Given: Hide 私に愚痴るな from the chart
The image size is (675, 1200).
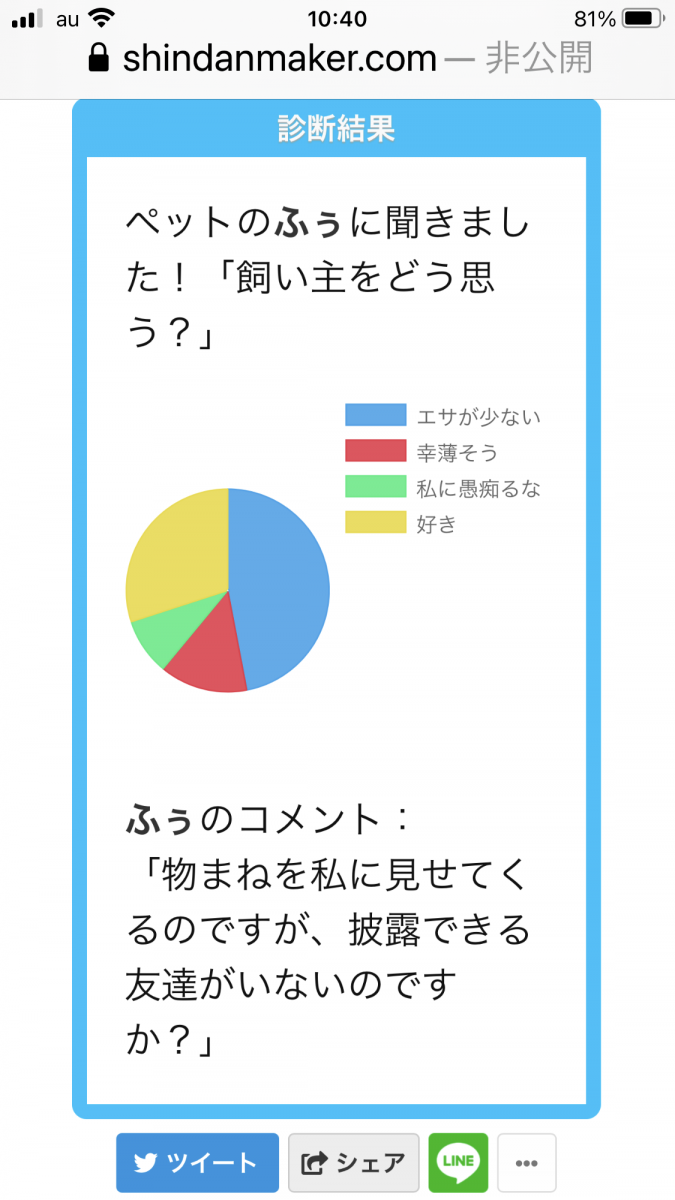Looking at the screenshot, I should pyautogui.click(x=443, y=488).
